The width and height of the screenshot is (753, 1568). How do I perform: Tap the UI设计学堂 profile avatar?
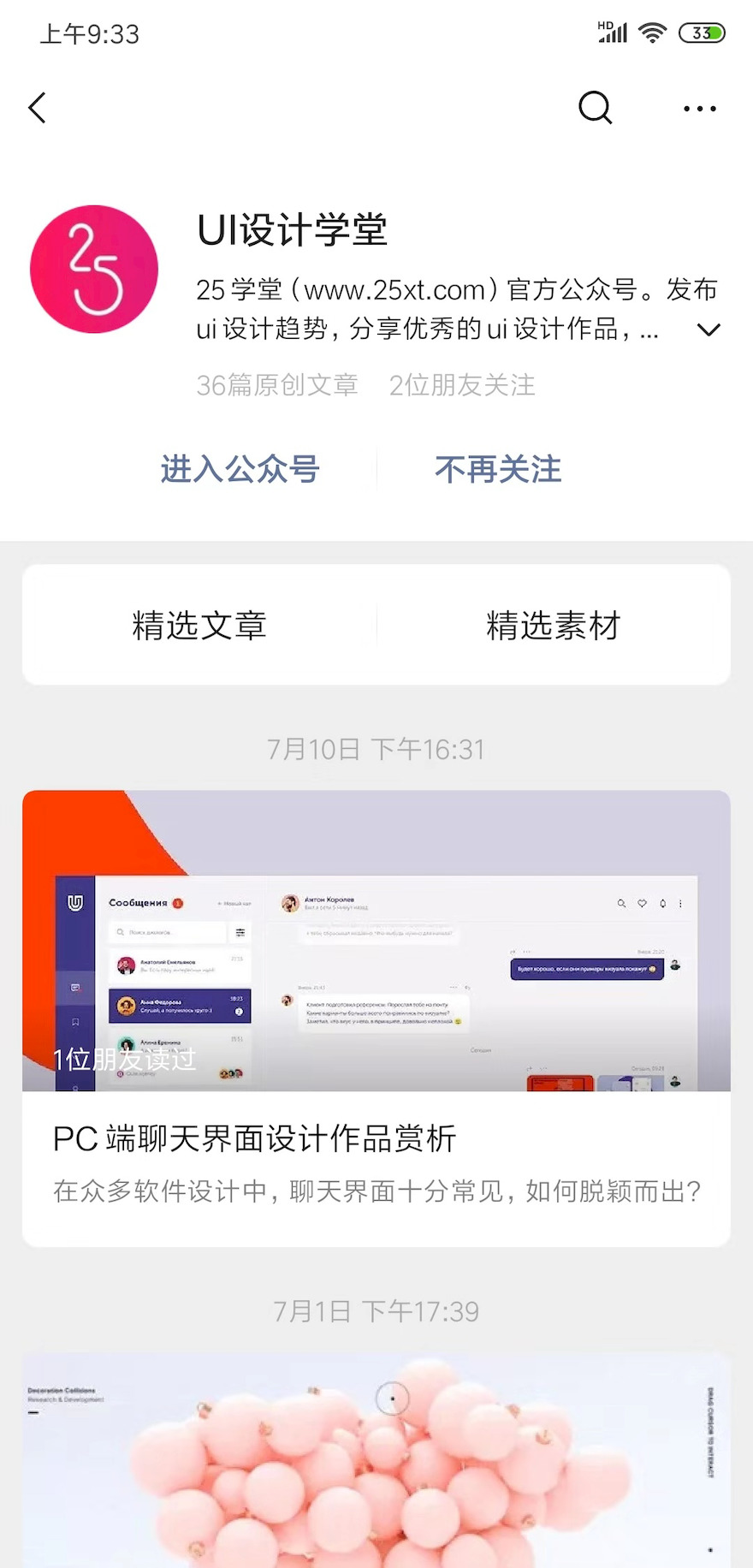pos(94,269)
